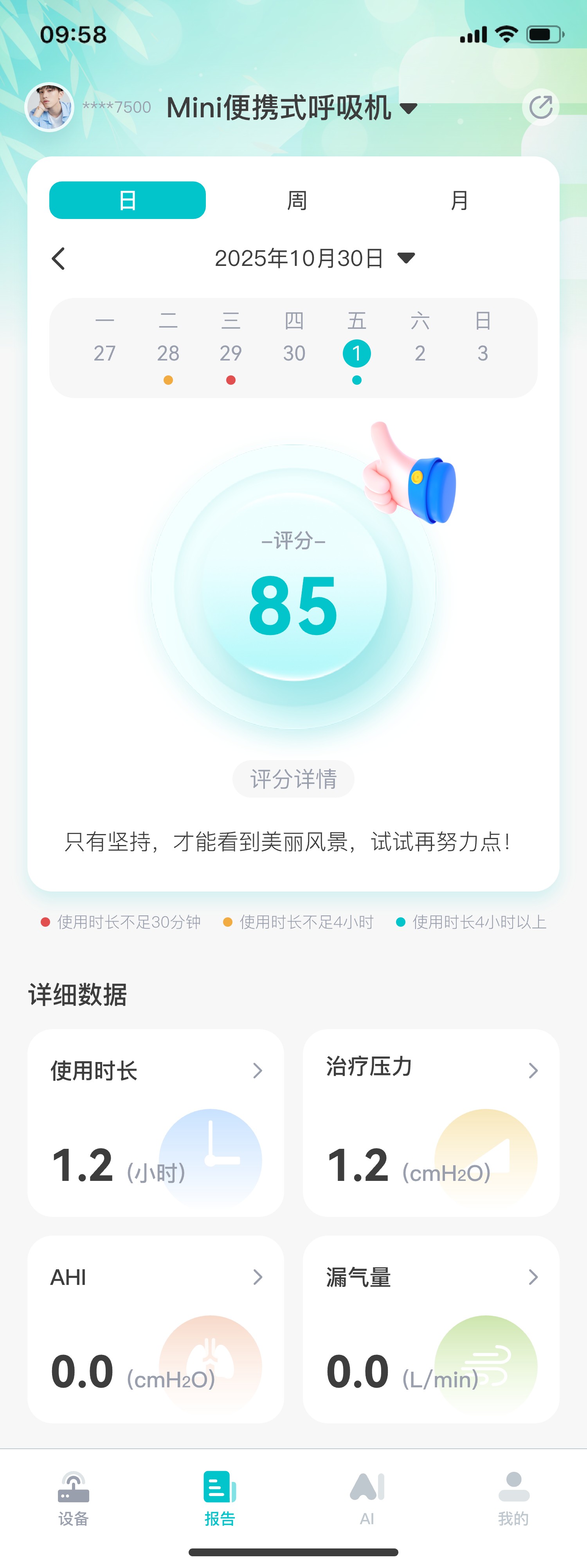Go to the previous date with the back arrow
This screenshot has height=1568, width=587.
(59, 259)
